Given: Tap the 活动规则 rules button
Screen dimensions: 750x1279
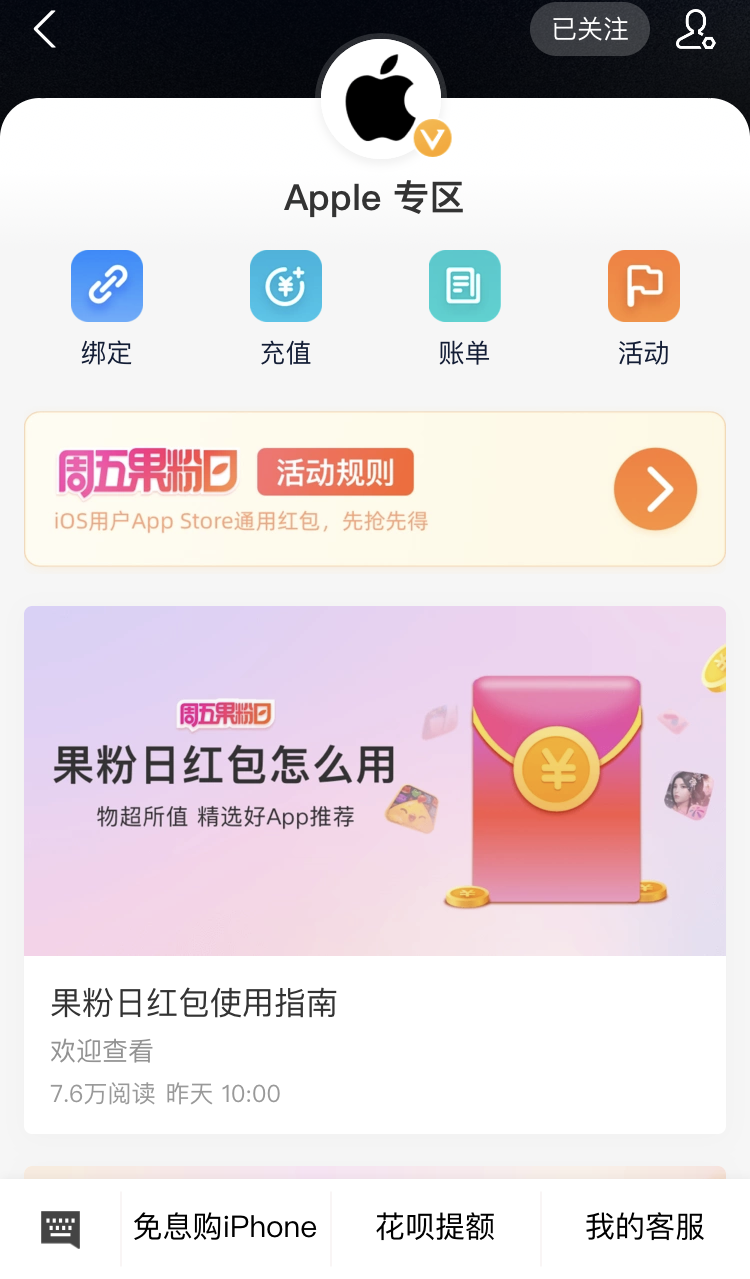Looking at the screenshot, I should click(x=335, y=472).
